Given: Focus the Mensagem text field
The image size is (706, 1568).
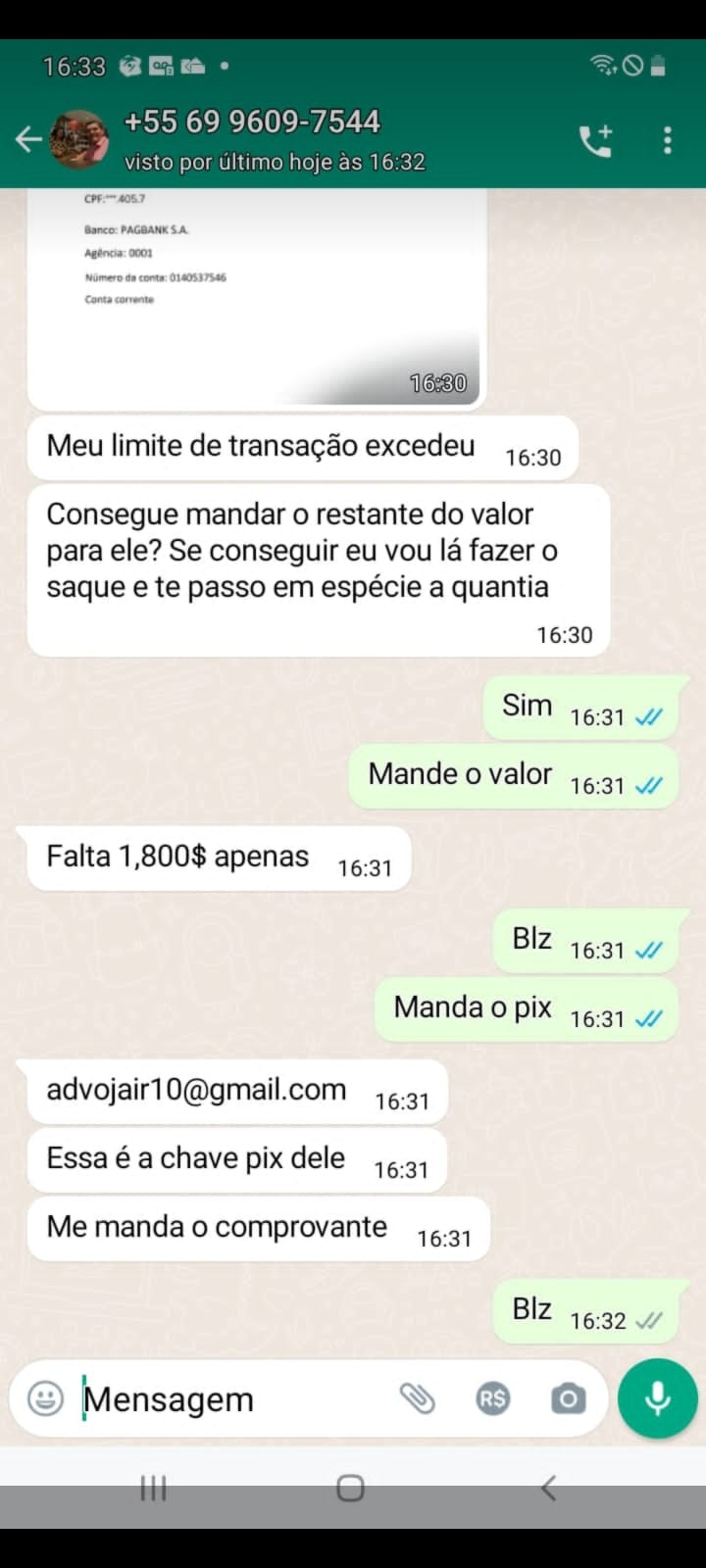Looking at the screenshot, I should (233, 1399).
